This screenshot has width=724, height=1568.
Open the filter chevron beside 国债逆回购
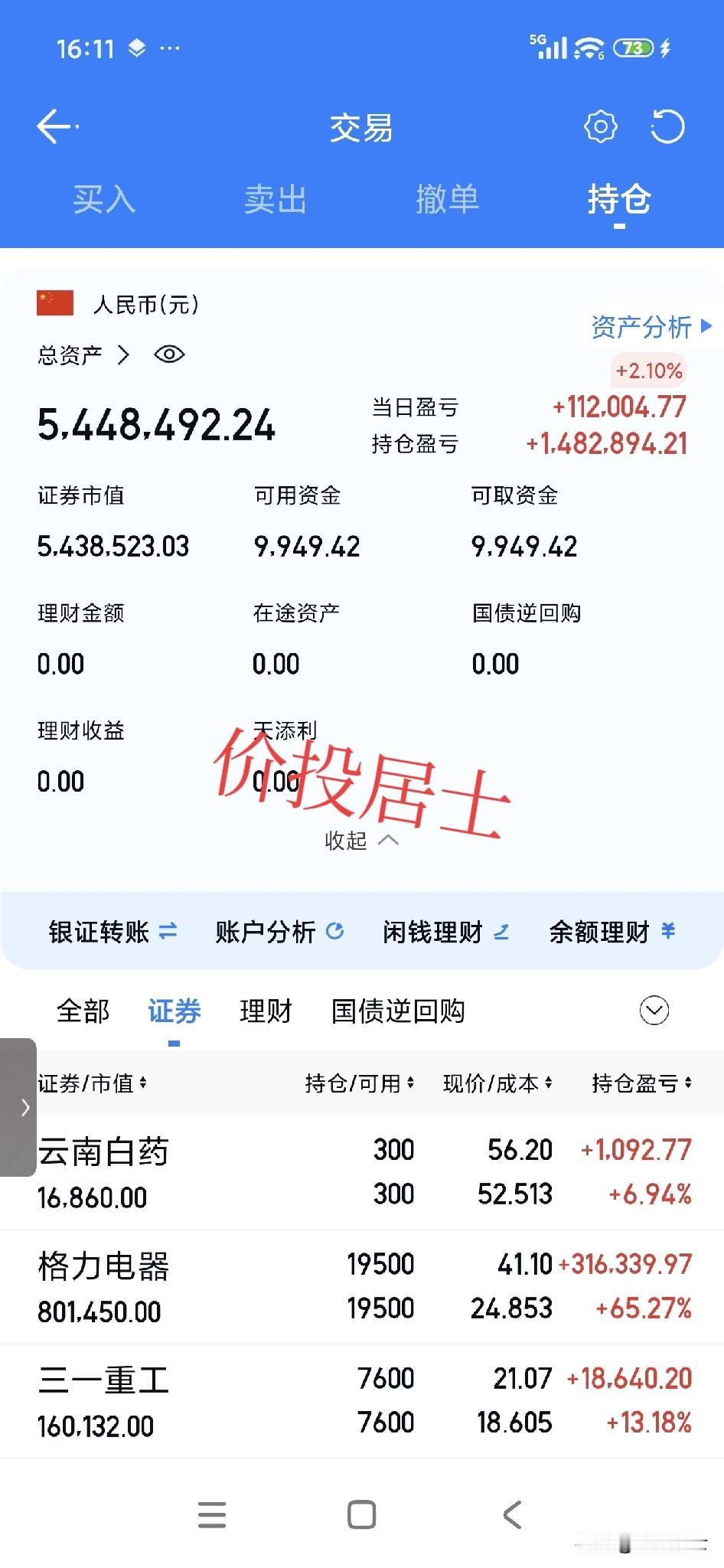click(654, 1011)
